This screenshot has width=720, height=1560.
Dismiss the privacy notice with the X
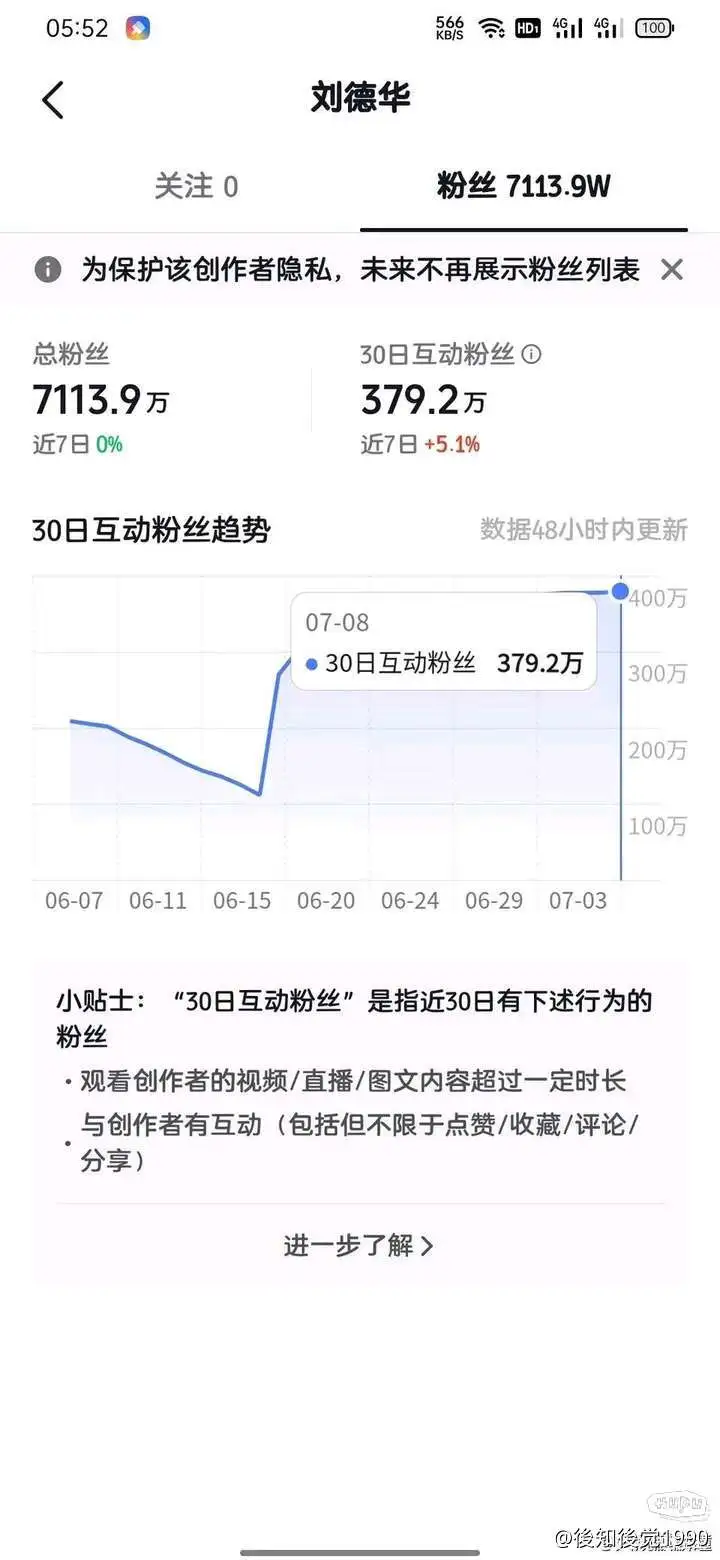pos(672,270)
